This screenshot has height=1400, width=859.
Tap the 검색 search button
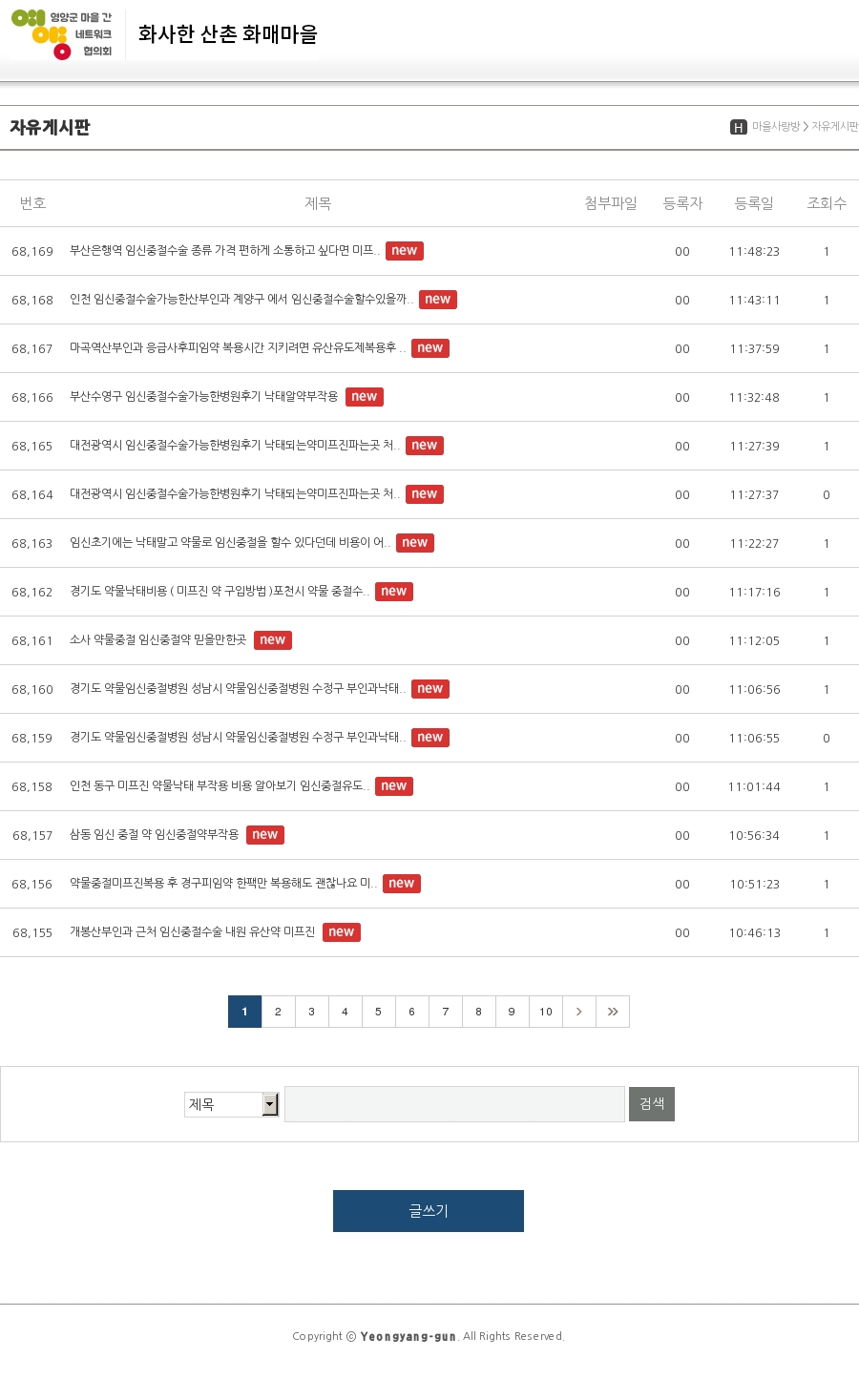pyautogui.click(x=651, y=1104)
